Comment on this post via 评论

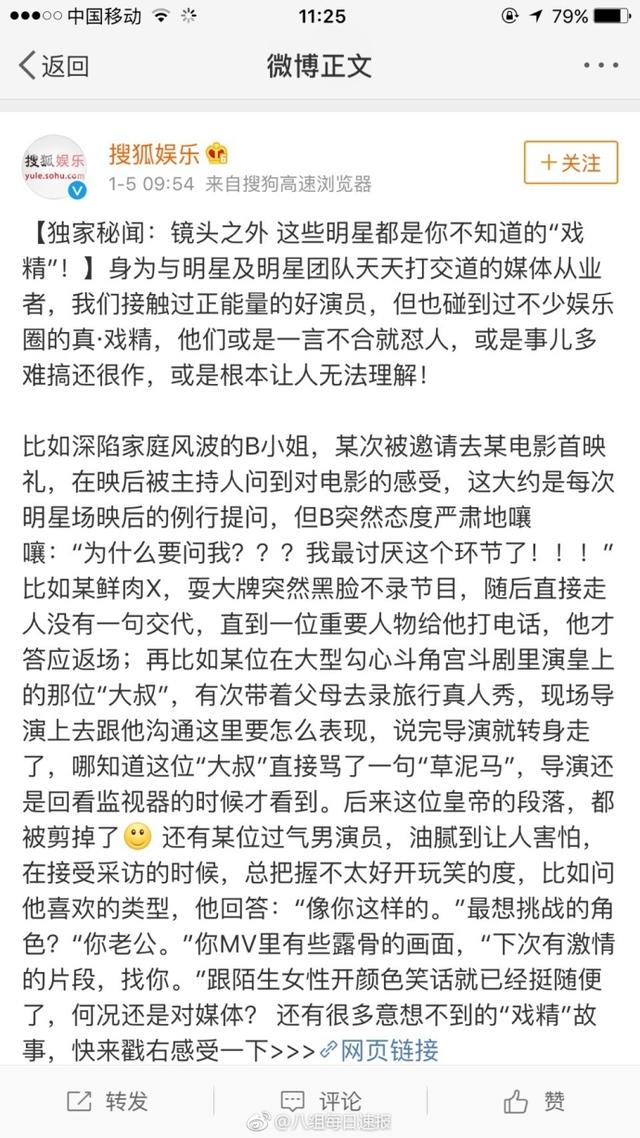tap(320, 1102)
